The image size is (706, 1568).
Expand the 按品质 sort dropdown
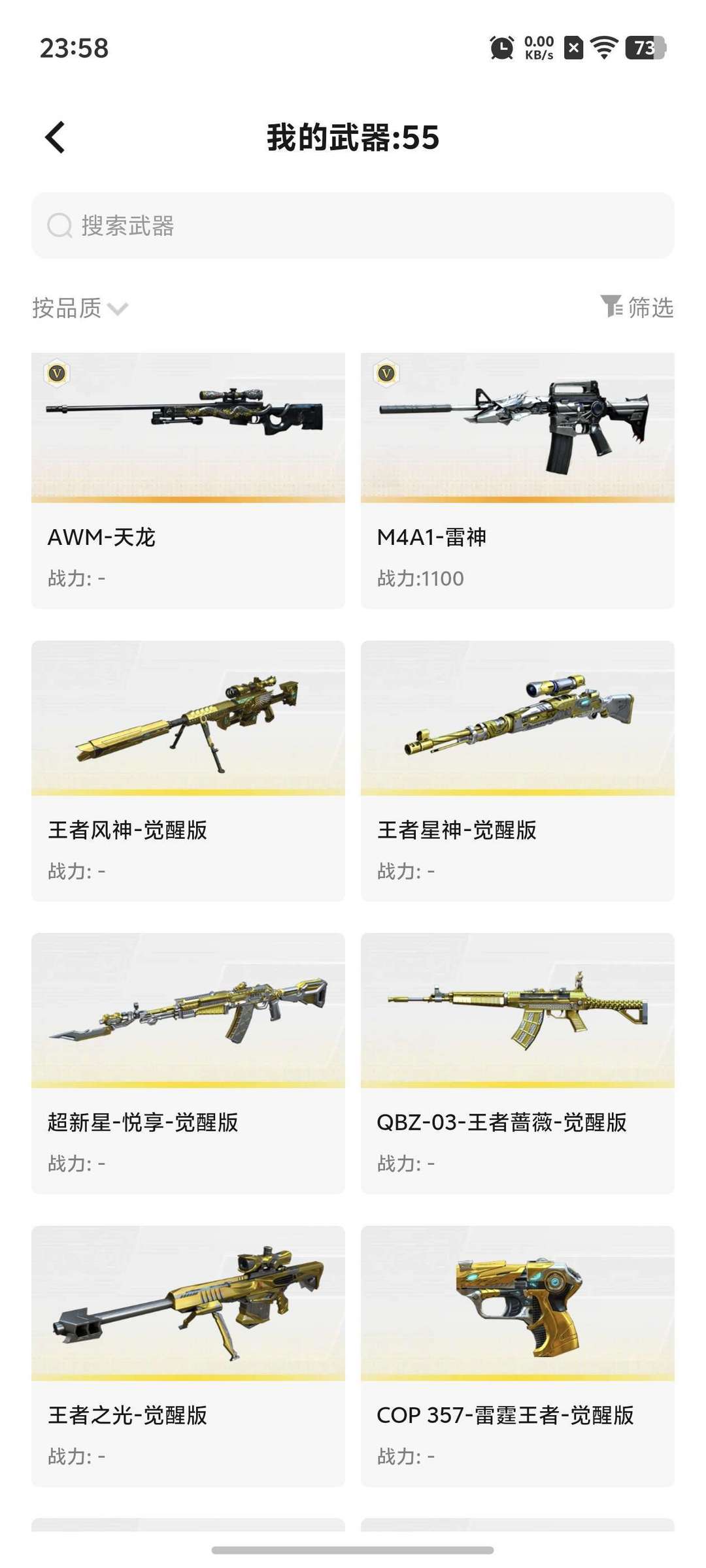pyautogui.click(x=80, y=308)
